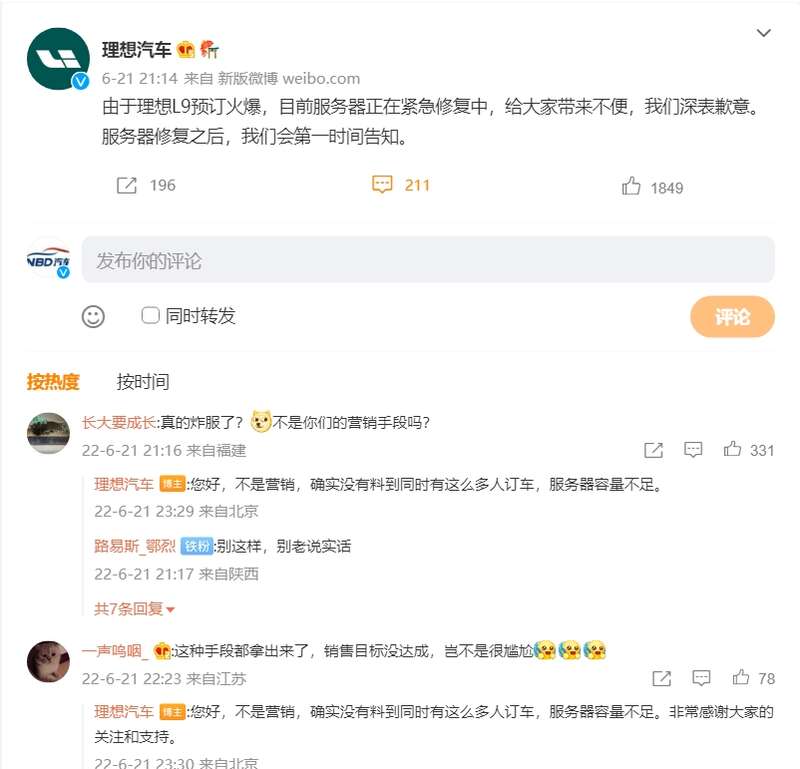Reply to 长大要成长's comment
Image resolution: width=800 pixels, height=769 pixels.
point(693,450)
